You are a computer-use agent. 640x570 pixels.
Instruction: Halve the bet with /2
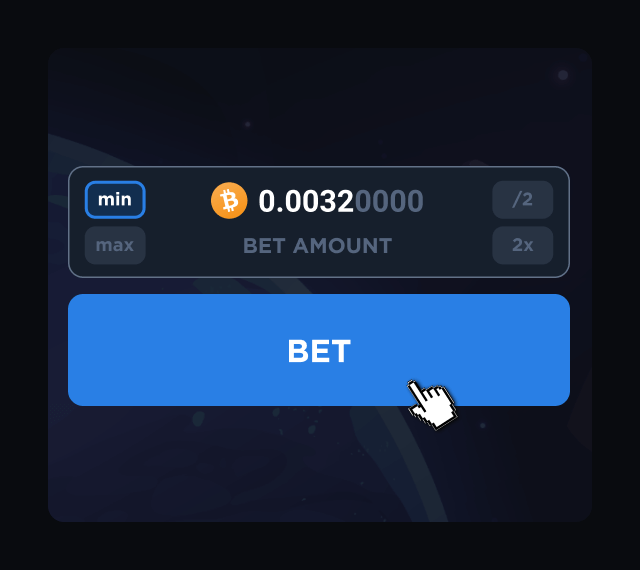[522, 200]
